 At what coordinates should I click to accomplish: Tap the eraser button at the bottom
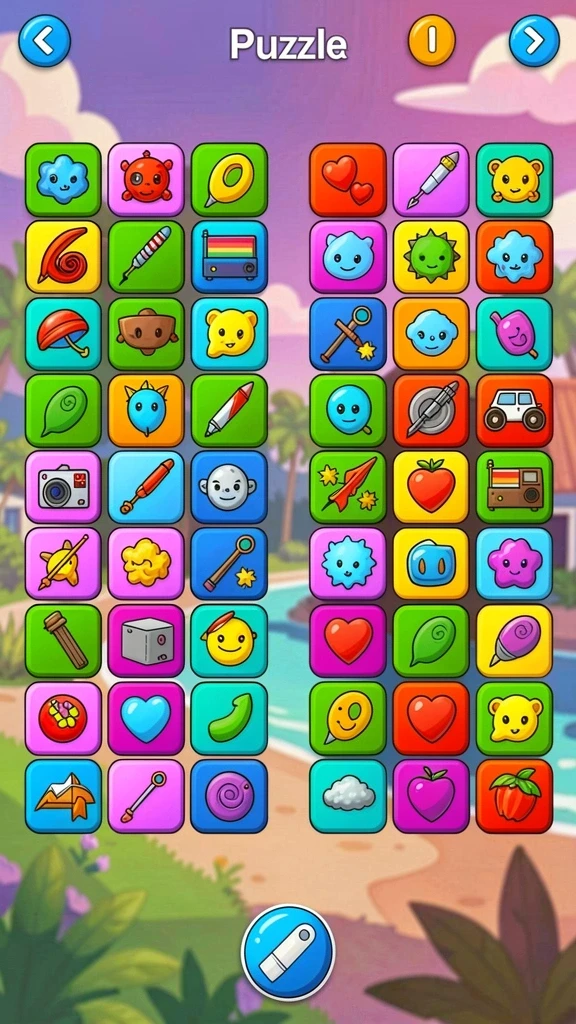(x=288, y=953)
